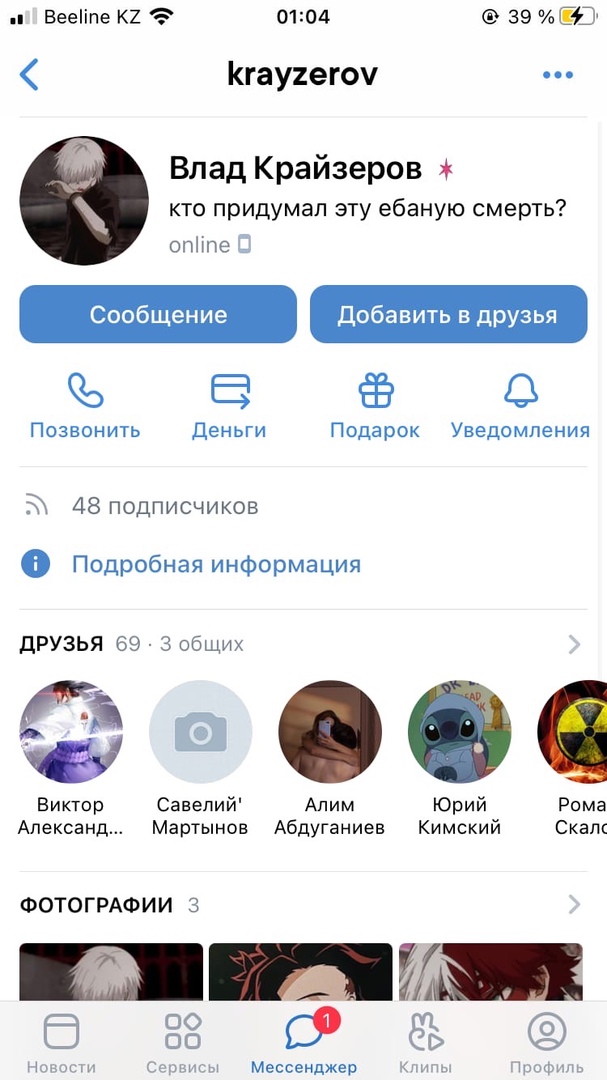Viewport: 607px width, 1080px height.
Task: Switch to the Новости tab
Action: [61, 1042]
